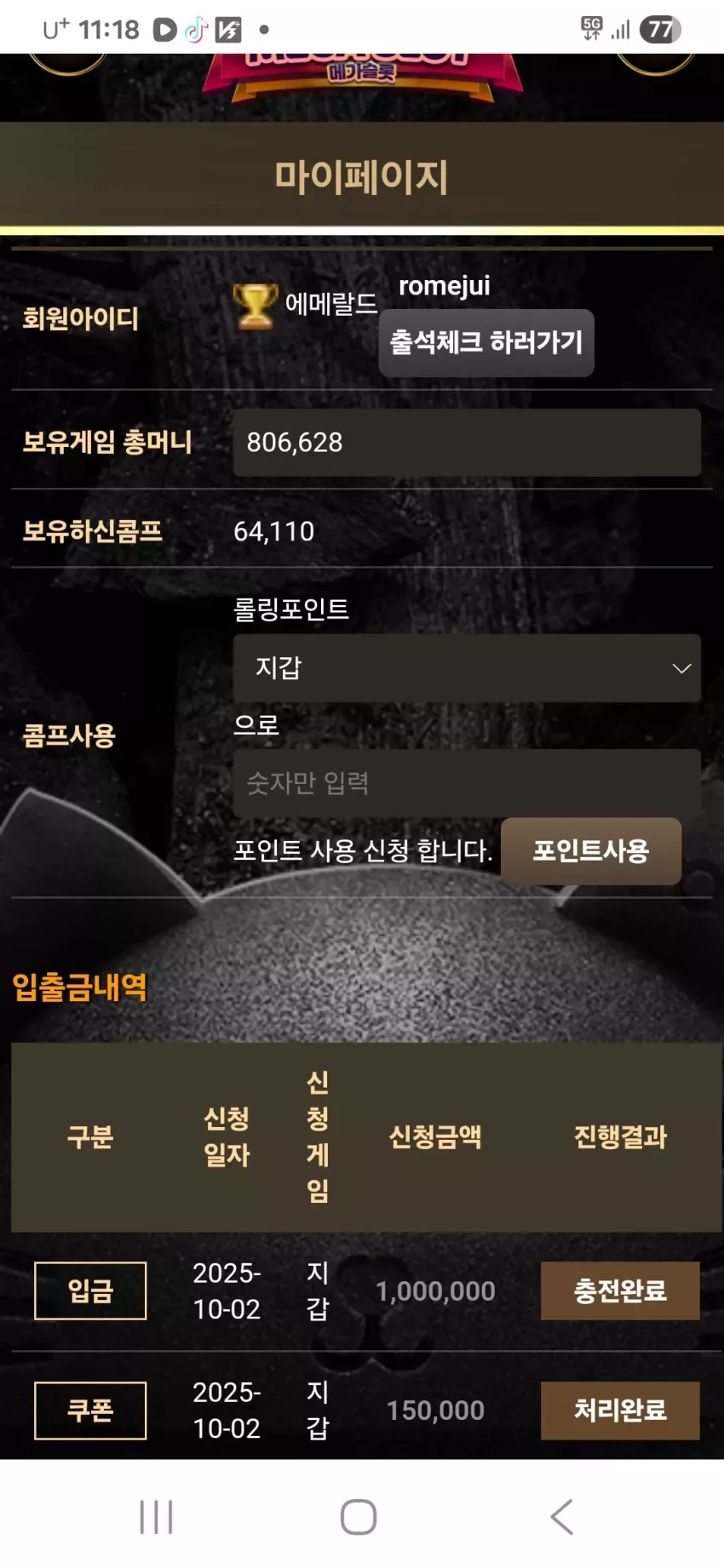Tap the 포인트사용 button
The image size is (724, 1568).
(591, 851)
